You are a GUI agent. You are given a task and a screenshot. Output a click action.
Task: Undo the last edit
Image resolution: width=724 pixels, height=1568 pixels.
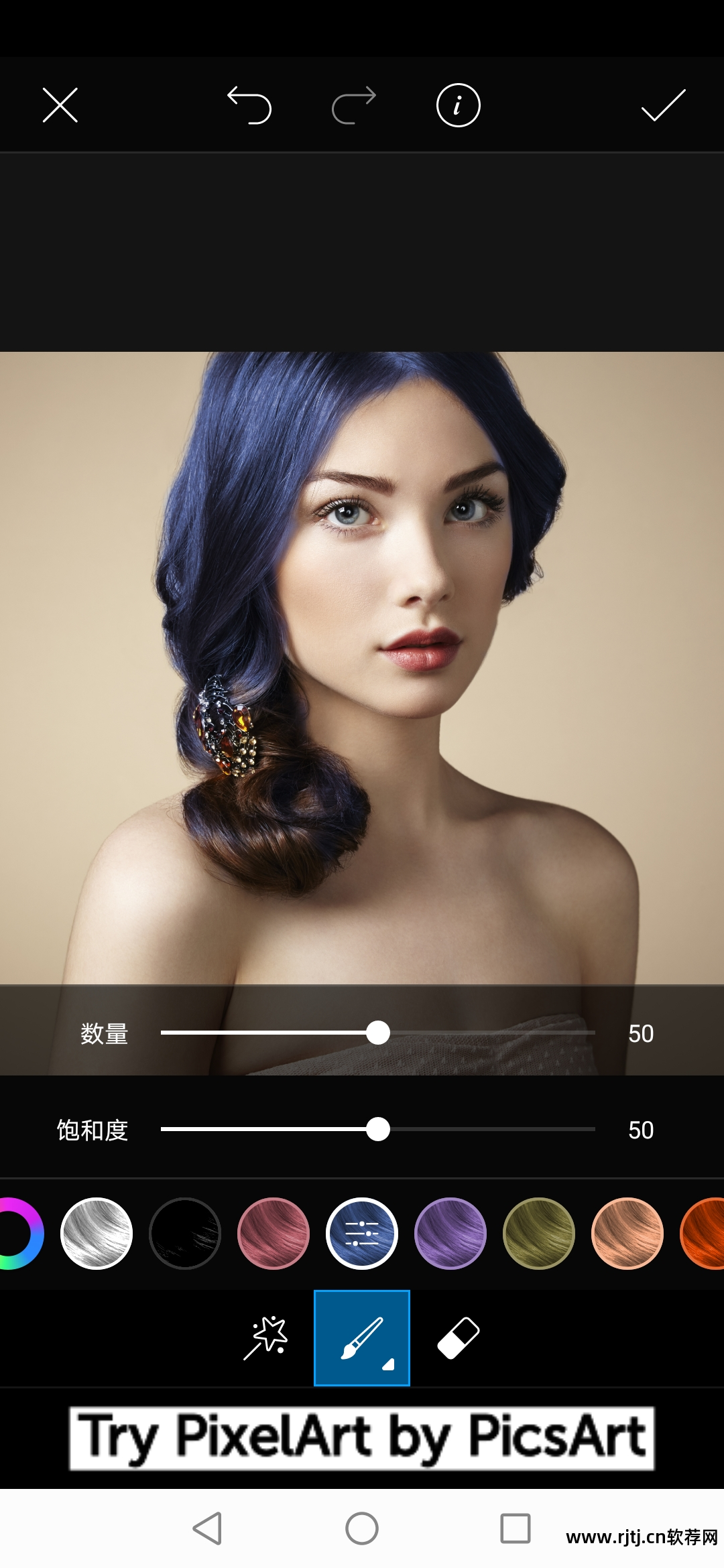pyautogui.click(x=249, y=105)
